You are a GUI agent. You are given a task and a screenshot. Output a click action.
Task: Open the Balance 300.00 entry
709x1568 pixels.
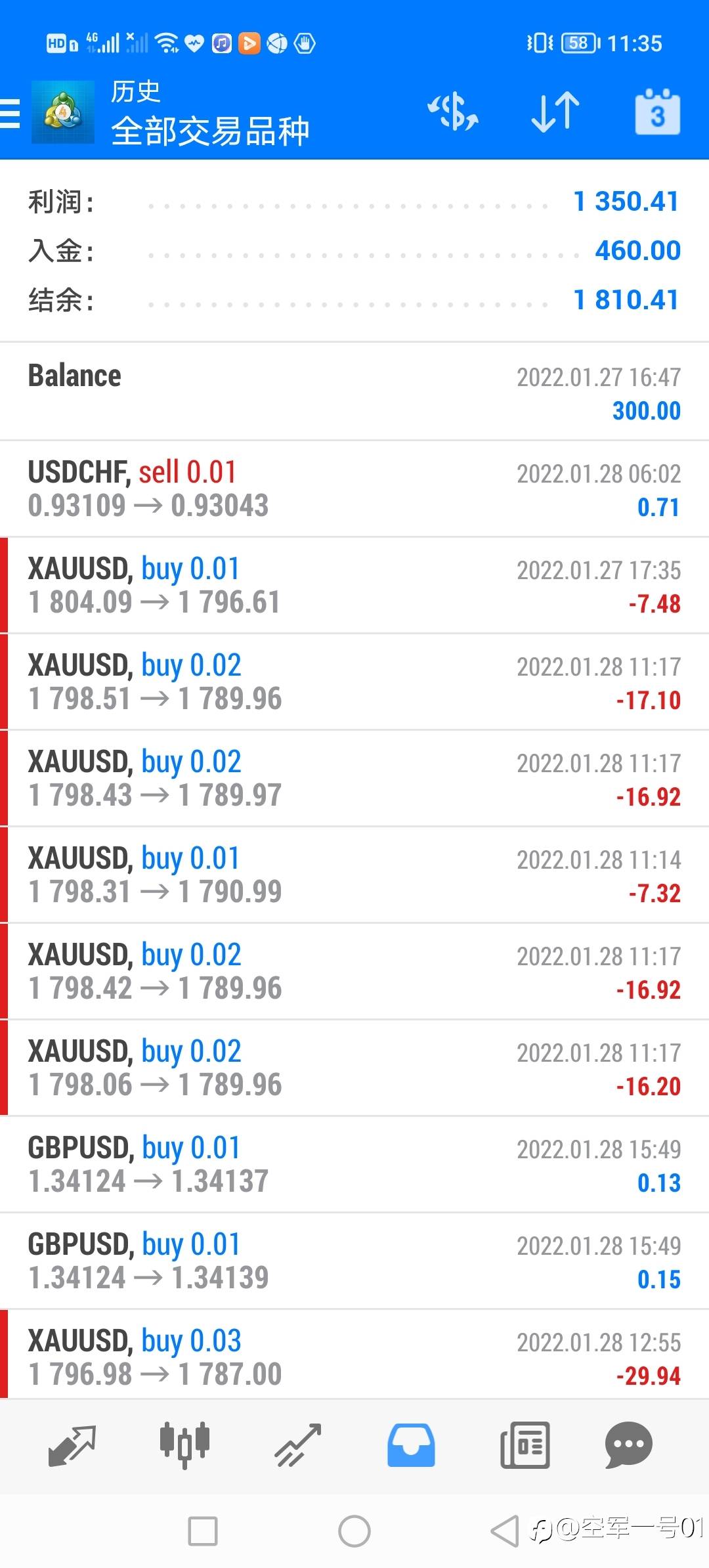(x=354, y=392)
